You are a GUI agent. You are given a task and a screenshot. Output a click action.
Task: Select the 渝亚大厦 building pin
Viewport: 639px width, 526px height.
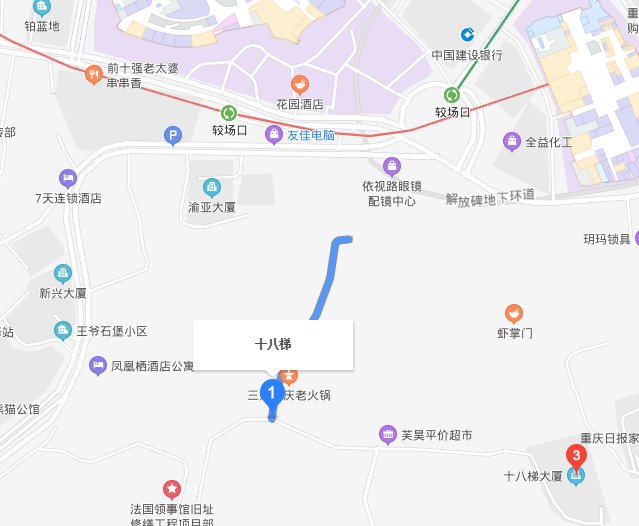click(211, 187)
